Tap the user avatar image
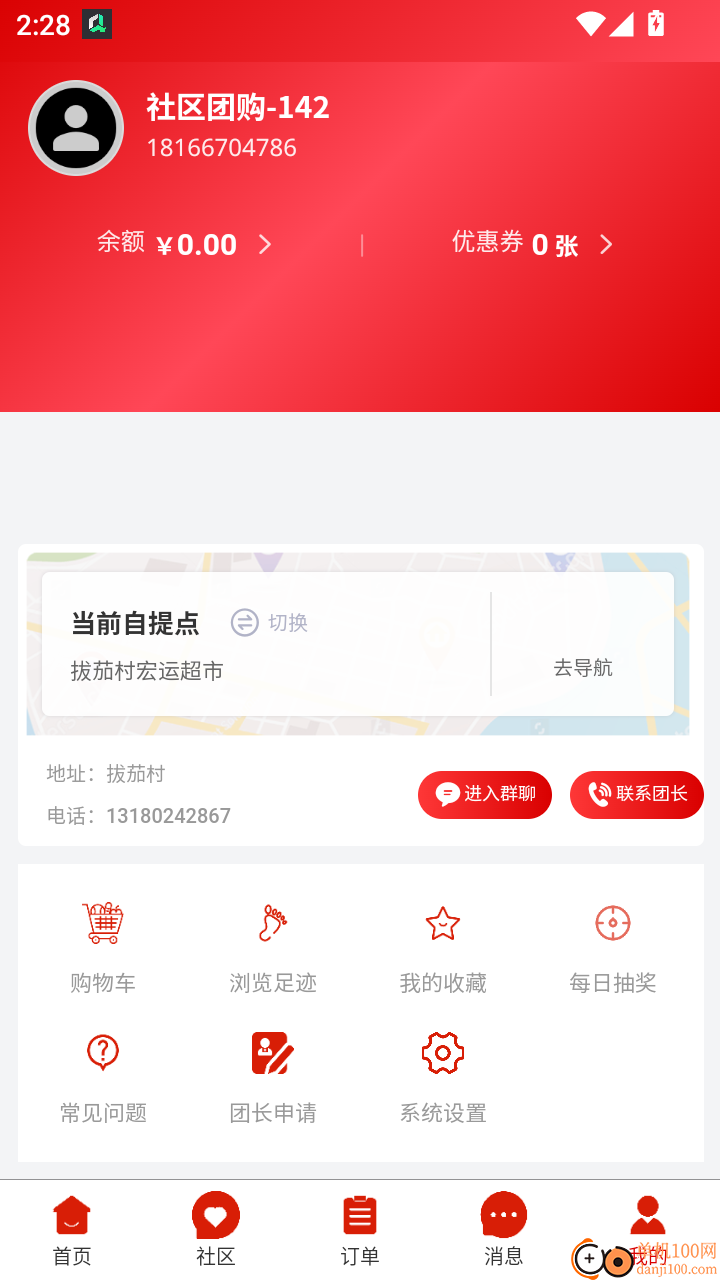Image resolution: width=720 pixels, height=1280 pixels. tap(76, 128)
